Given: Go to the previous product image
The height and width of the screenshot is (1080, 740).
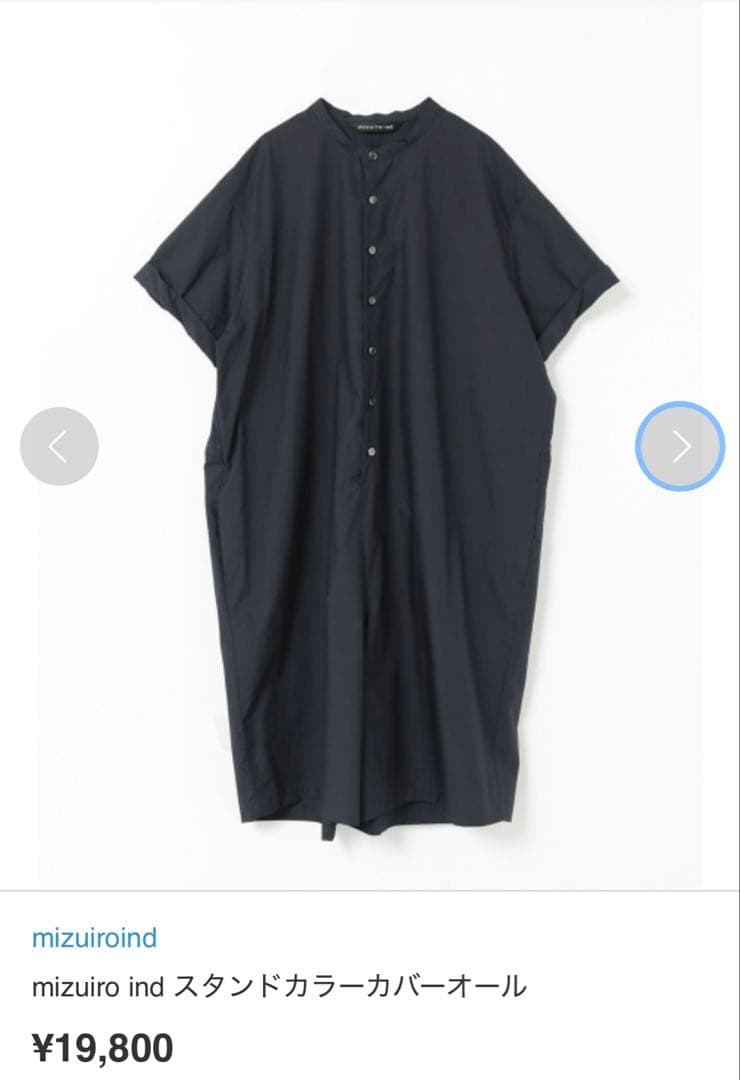Looking at the screenshot, I should [59, 446].
